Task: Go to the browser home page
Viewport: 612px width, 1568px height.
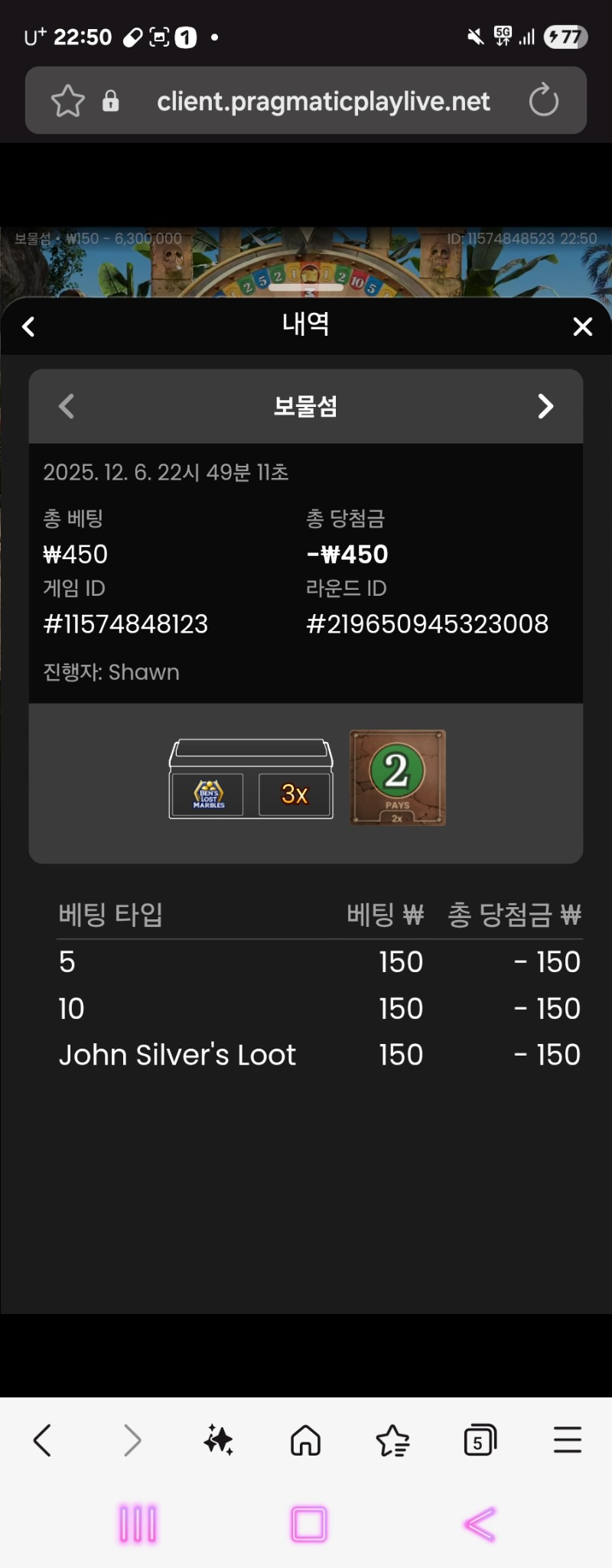Action: click(305, 1440)
